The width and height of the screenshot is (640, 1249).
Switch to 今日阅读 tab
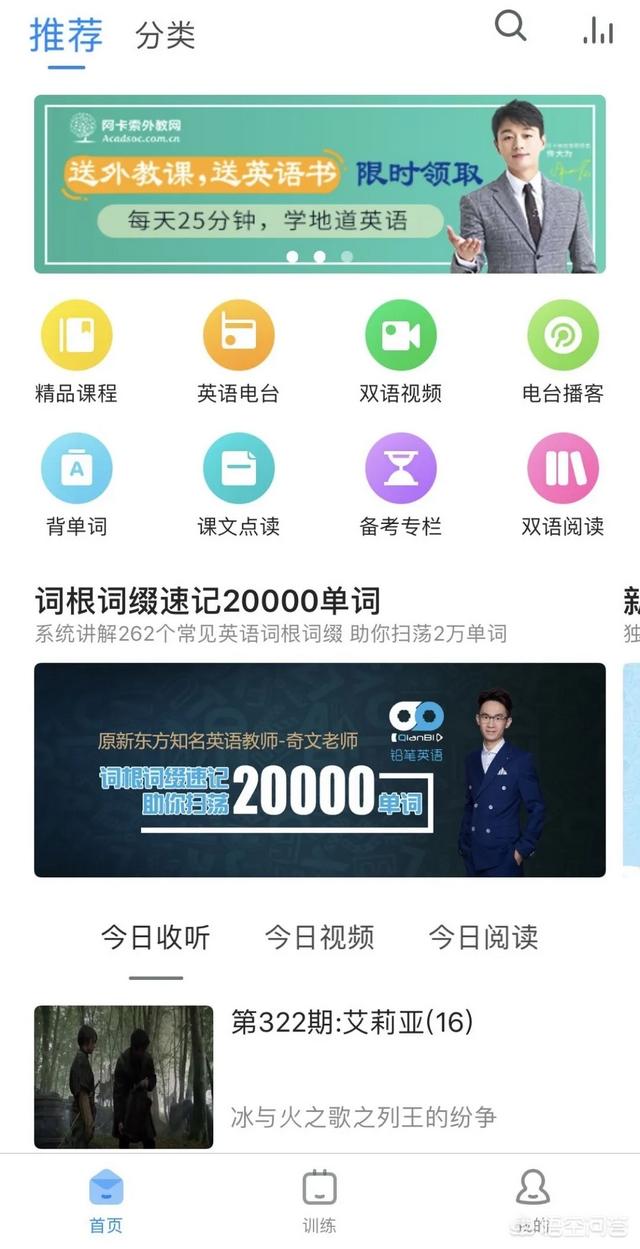pyautogui.click(x=483, y=937)
